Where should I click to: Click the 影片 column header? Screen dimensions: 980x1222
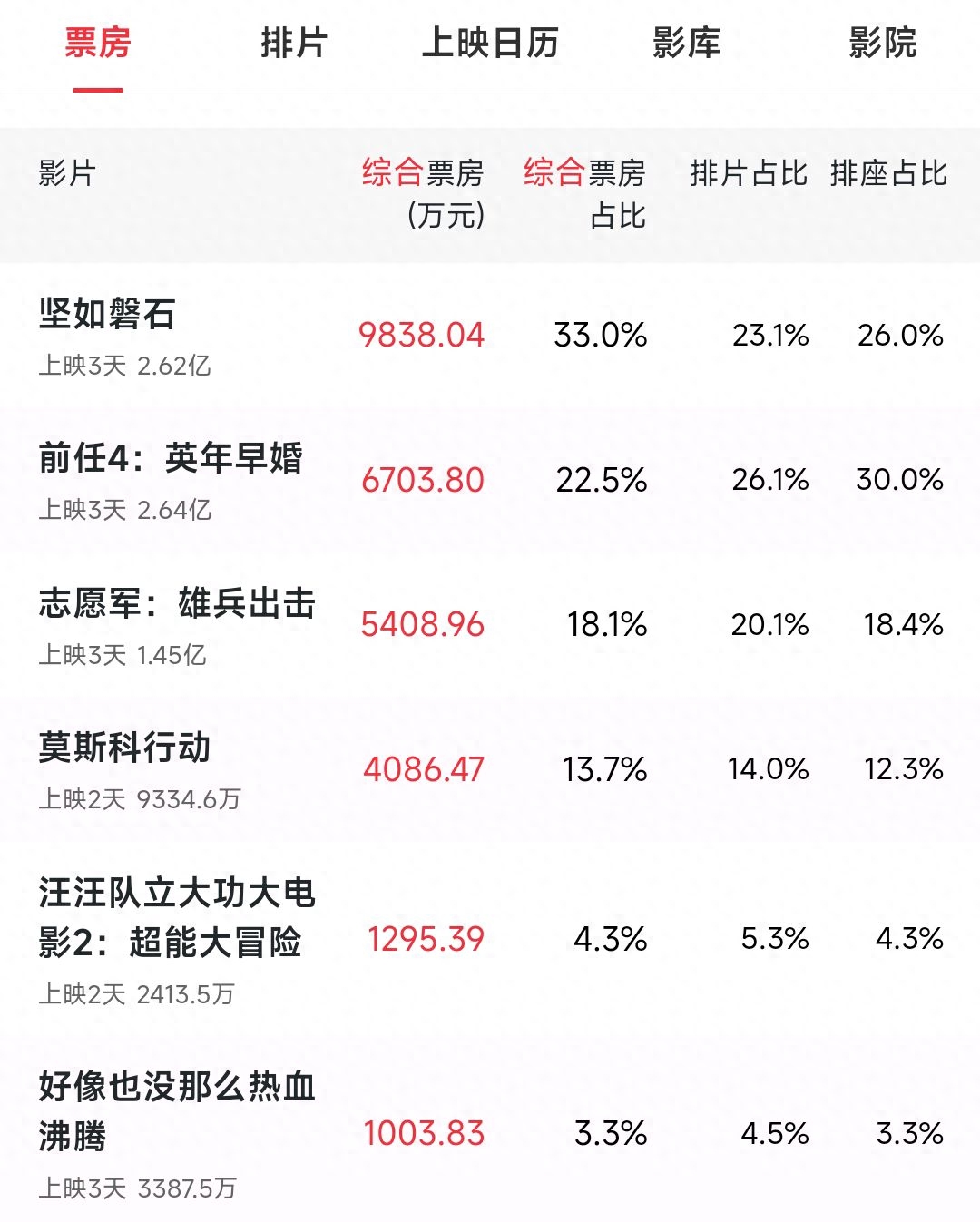pyautogui.click(x=62, y=174)
